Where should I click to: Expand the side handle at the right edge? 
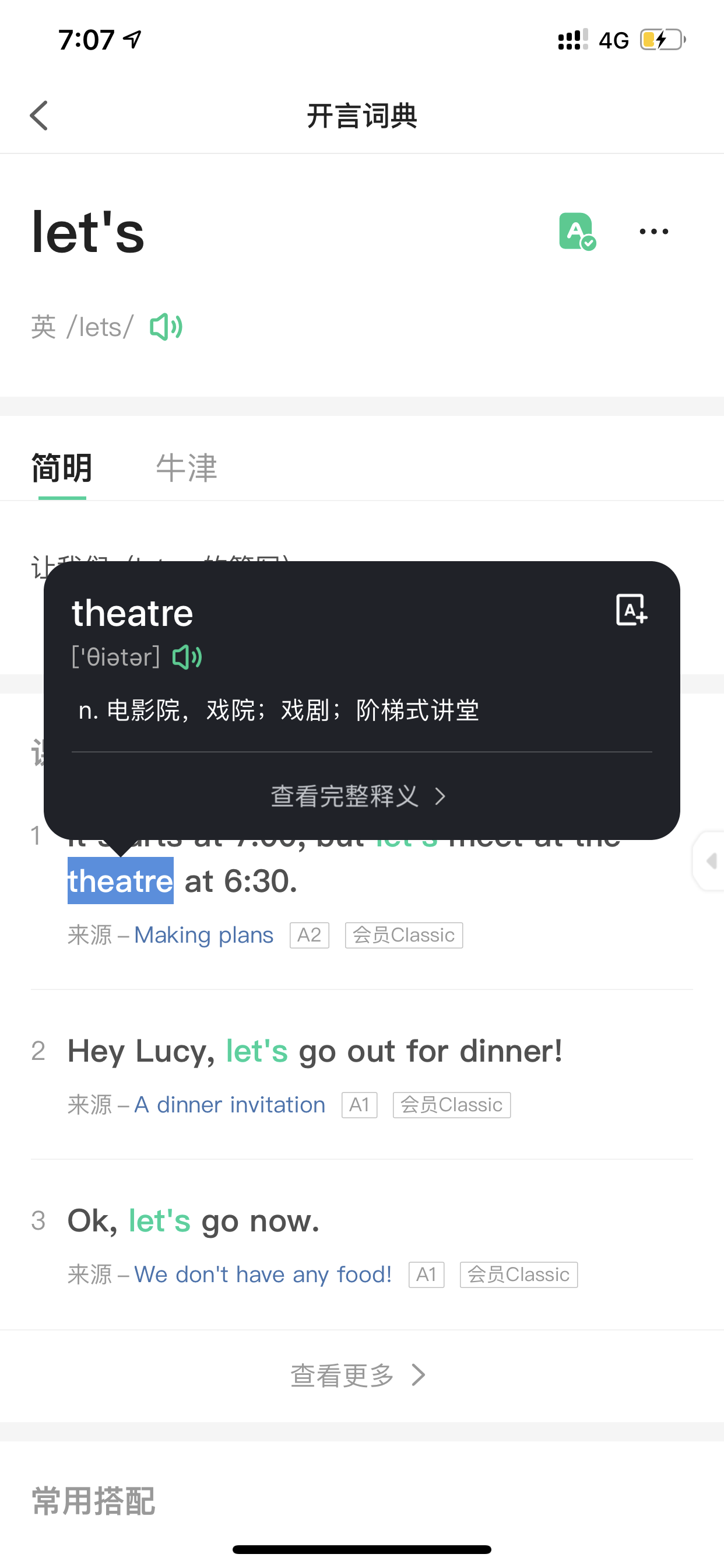tap(709, 860)
